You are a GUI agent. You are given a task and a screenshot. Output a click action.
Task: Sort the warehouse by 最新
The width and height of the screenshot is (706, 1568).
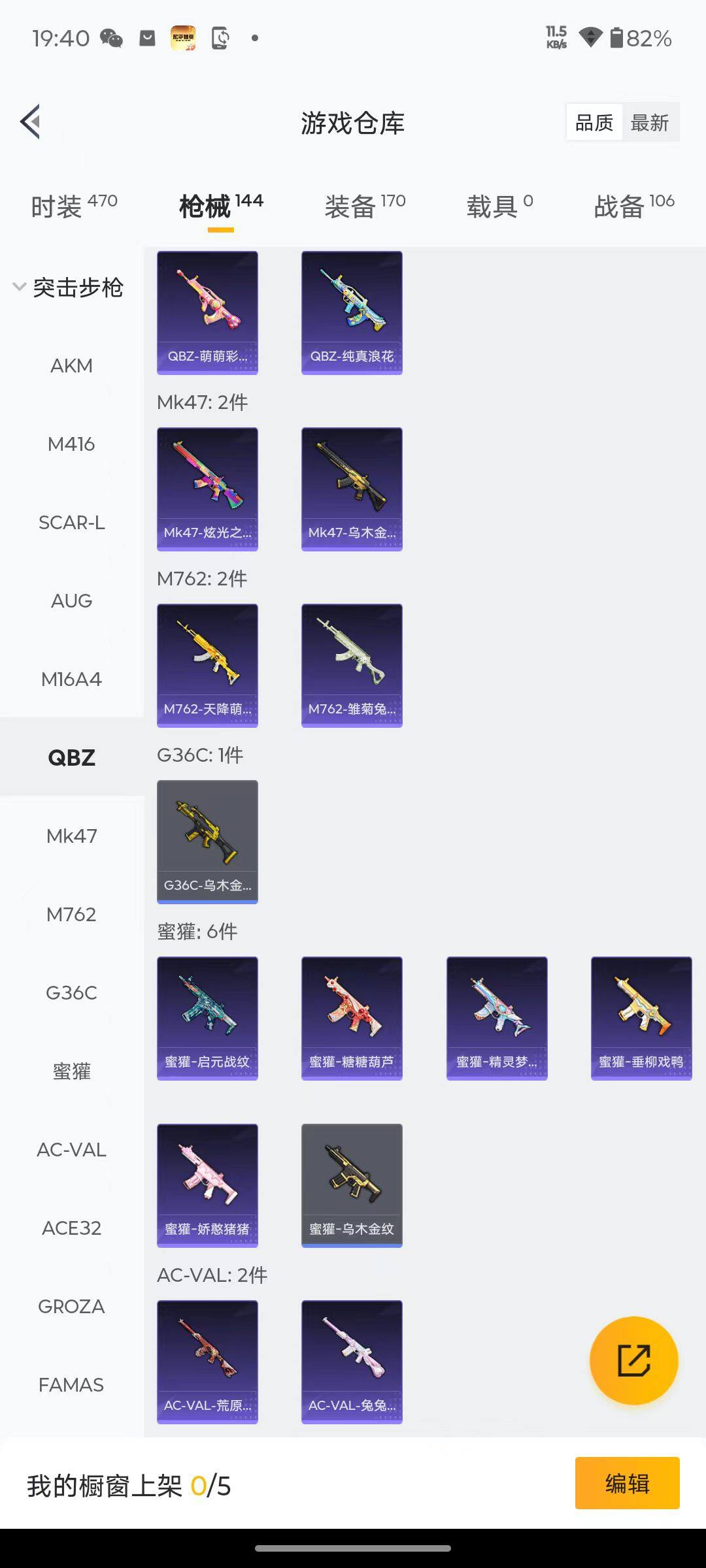(x=650, y=123)
